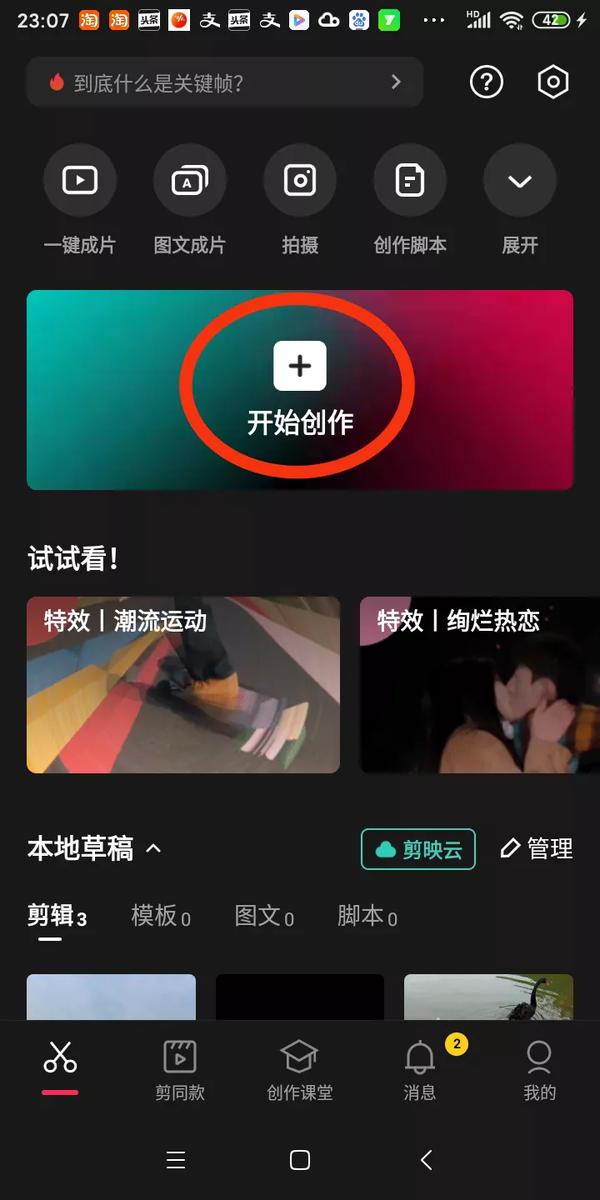Switch to the 脚本 drafts tab
The width and height of the screenshot is (600, 1200).
click(367, 916)
